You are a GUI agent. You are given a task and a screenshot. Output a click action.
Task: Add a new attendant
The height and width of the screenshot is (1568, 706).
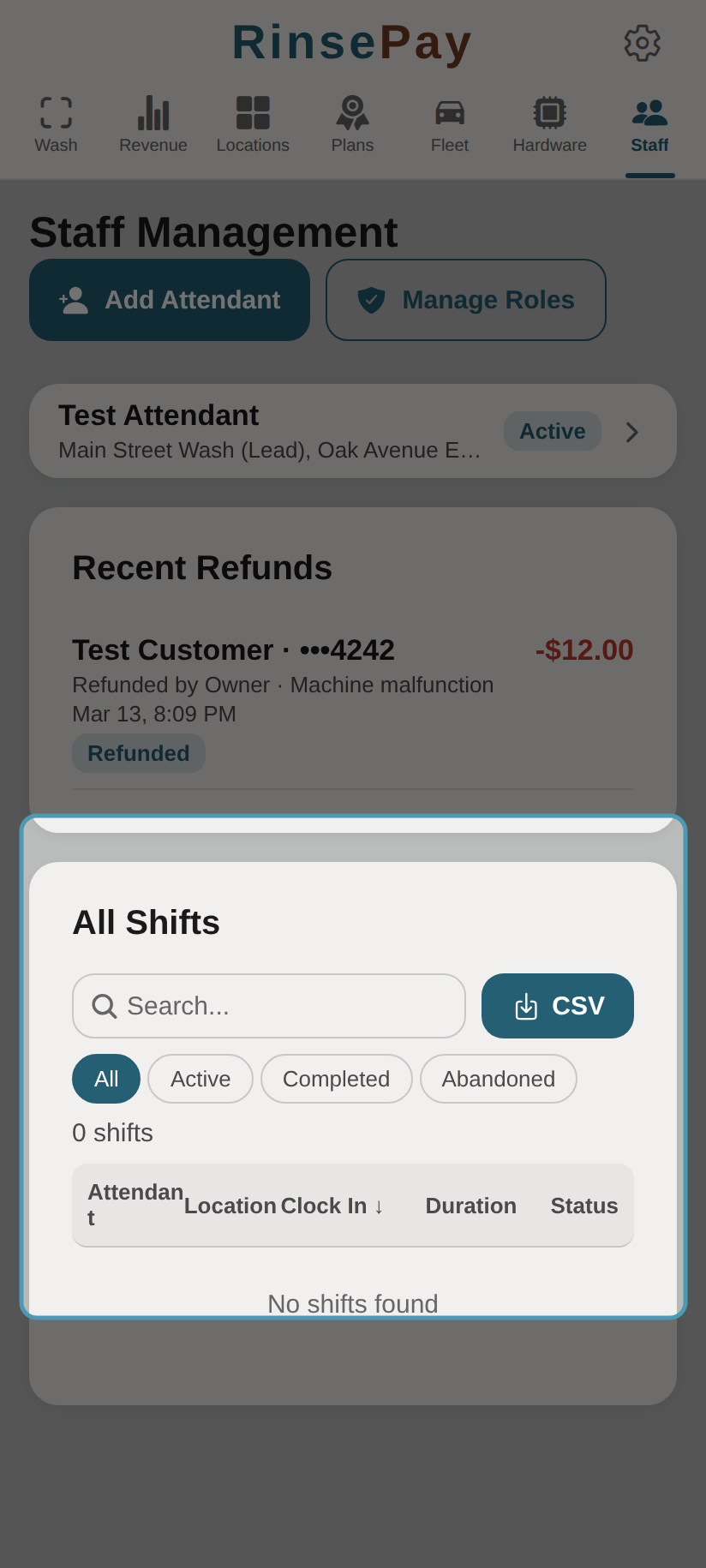170,300
